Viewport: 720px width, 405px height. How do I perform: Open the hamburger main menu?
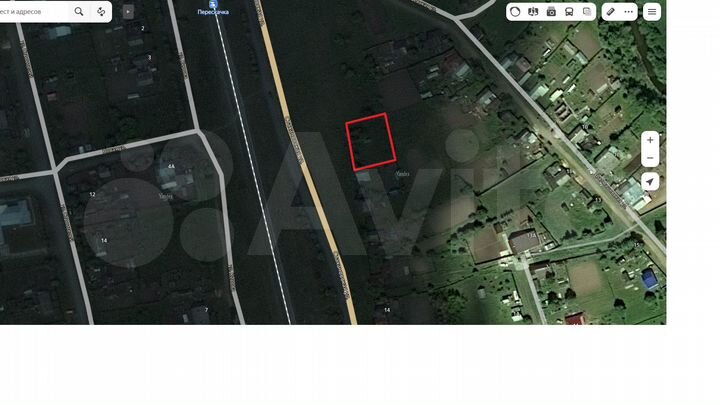652,12
